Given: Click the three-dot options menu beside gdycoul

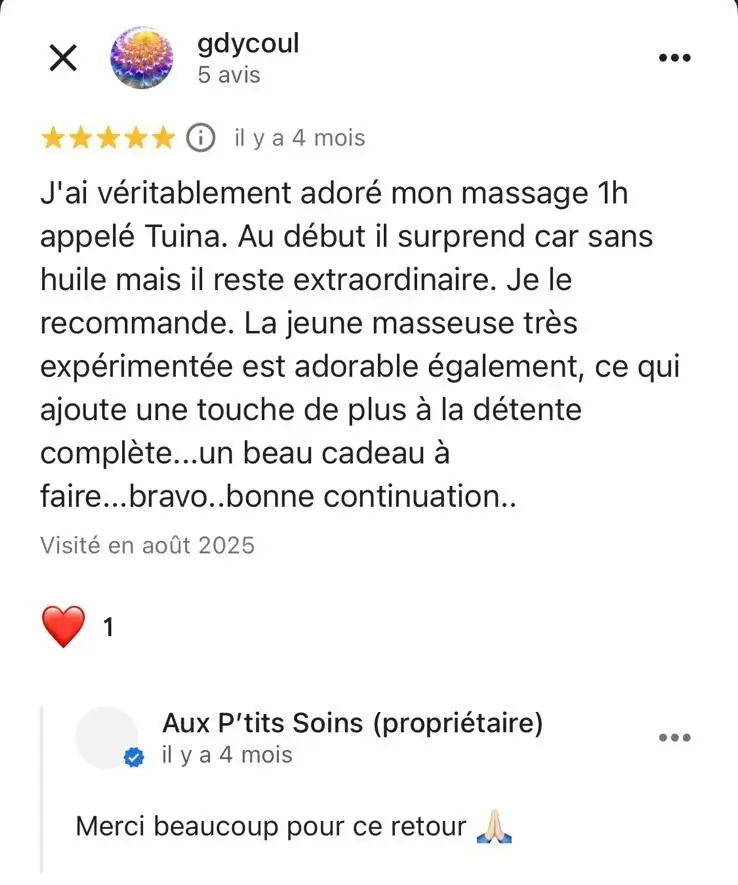Looking at the screenshot, I should (675, 57).
